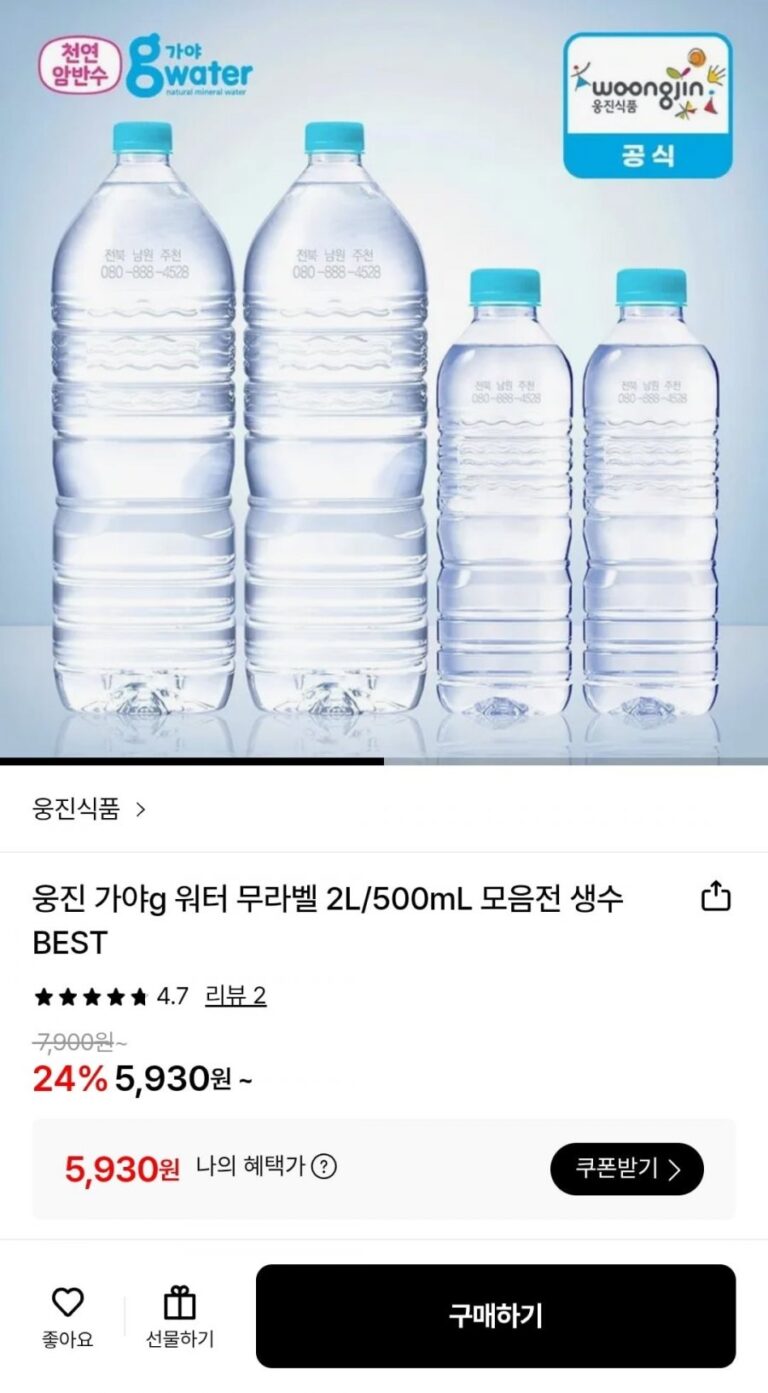Send as a gift with 선물하기

180,1316
